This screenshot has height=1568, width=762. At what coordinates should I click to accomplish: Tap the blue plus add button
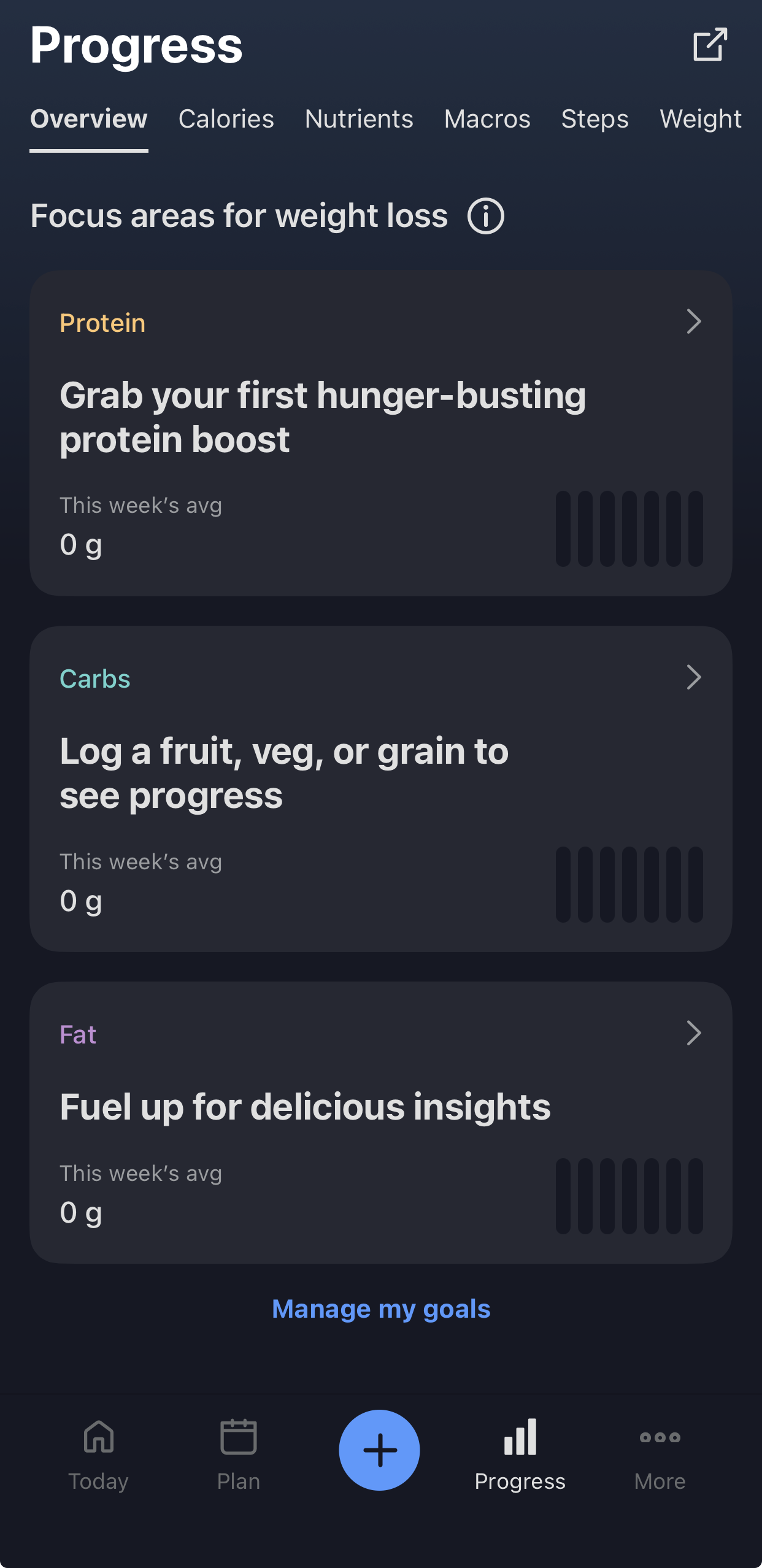click(x=379, y=1450)
